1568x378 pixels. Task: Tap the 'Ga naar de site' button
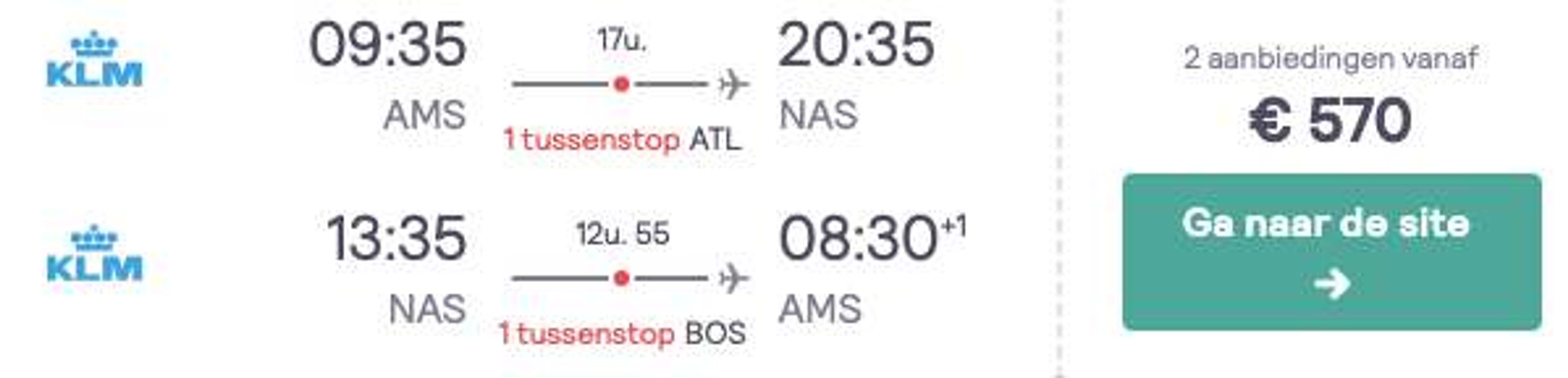[x=1331, y=252]
